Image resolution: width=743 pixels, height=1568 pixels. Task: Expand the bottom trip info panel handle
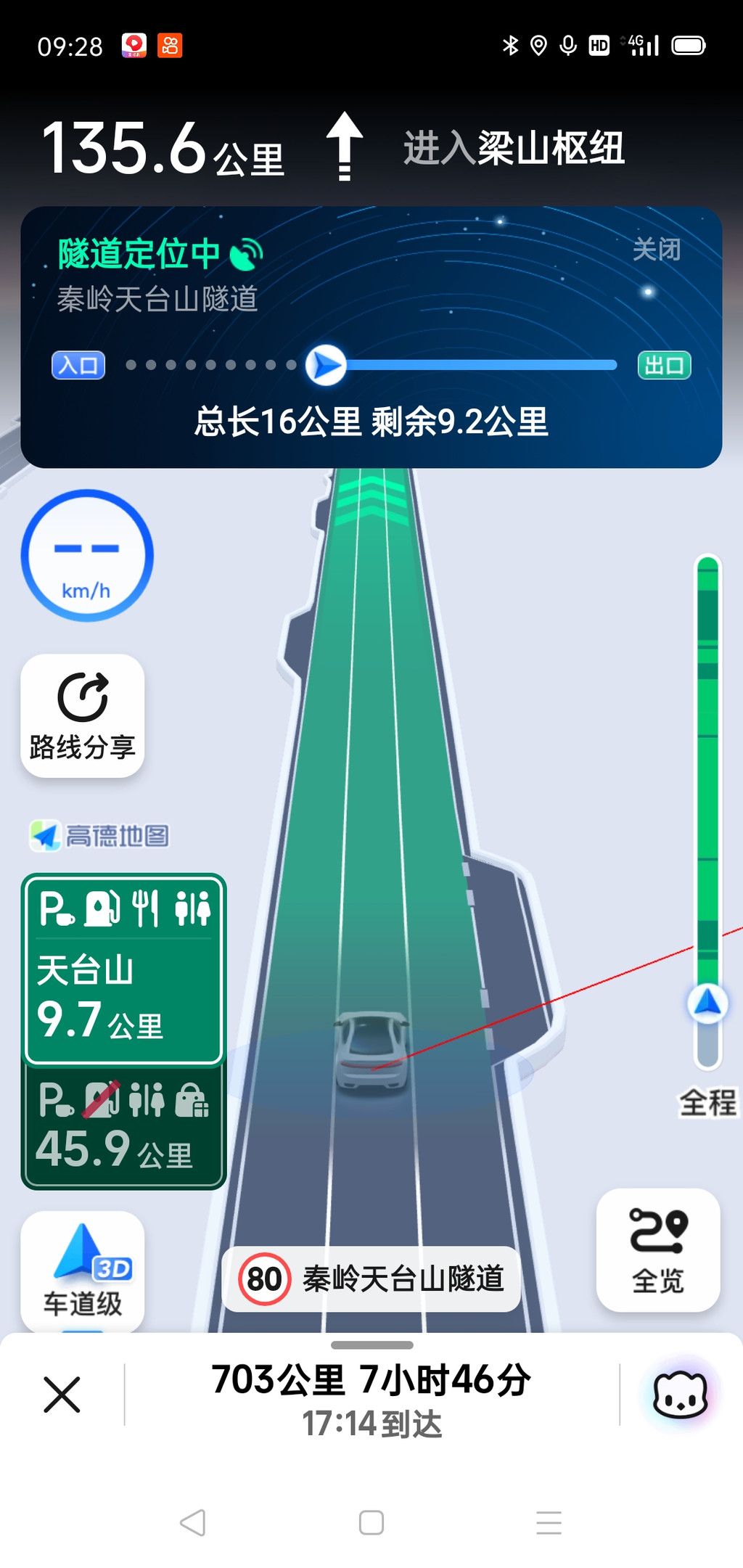tap(371, 1345)
